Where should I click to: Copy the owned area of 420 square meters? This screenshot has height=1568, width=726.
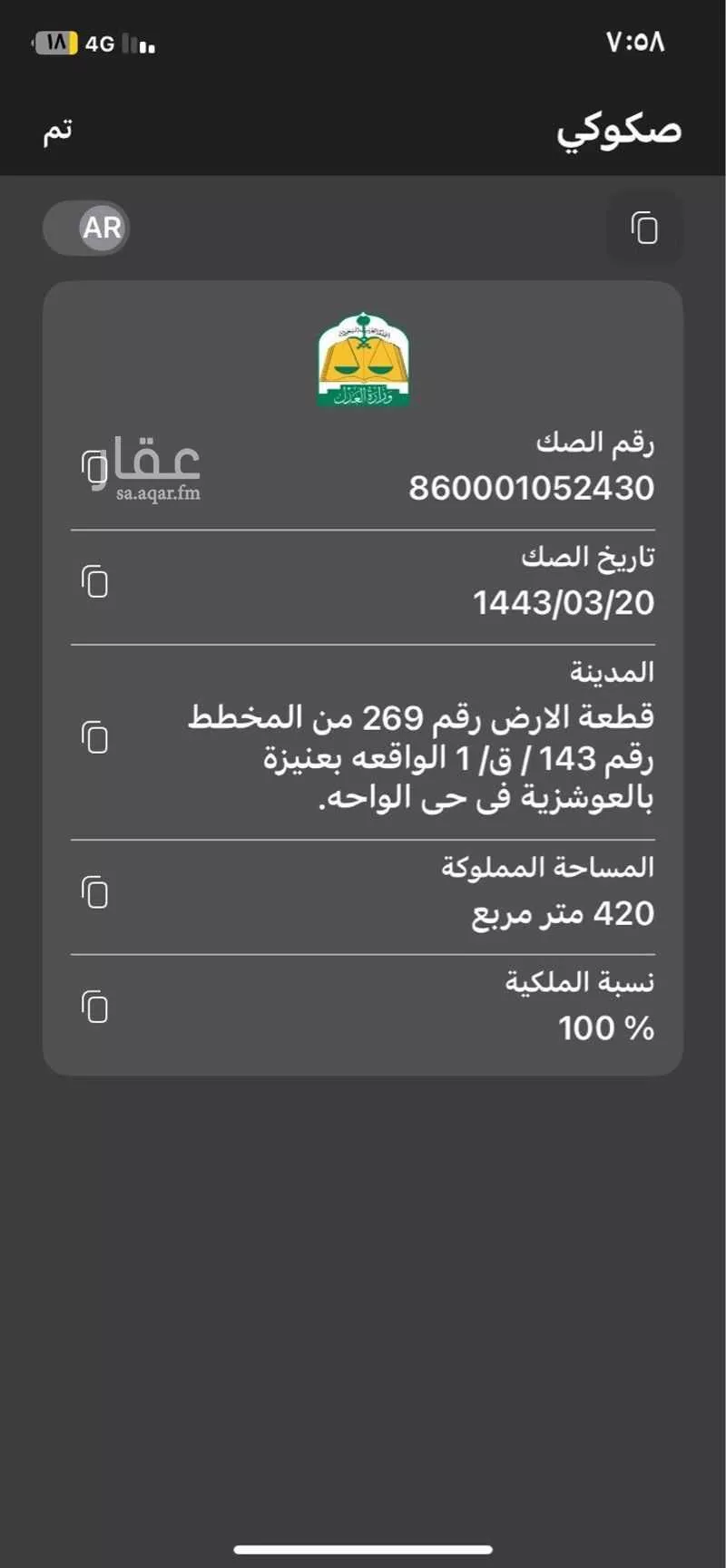pos(94,891)
